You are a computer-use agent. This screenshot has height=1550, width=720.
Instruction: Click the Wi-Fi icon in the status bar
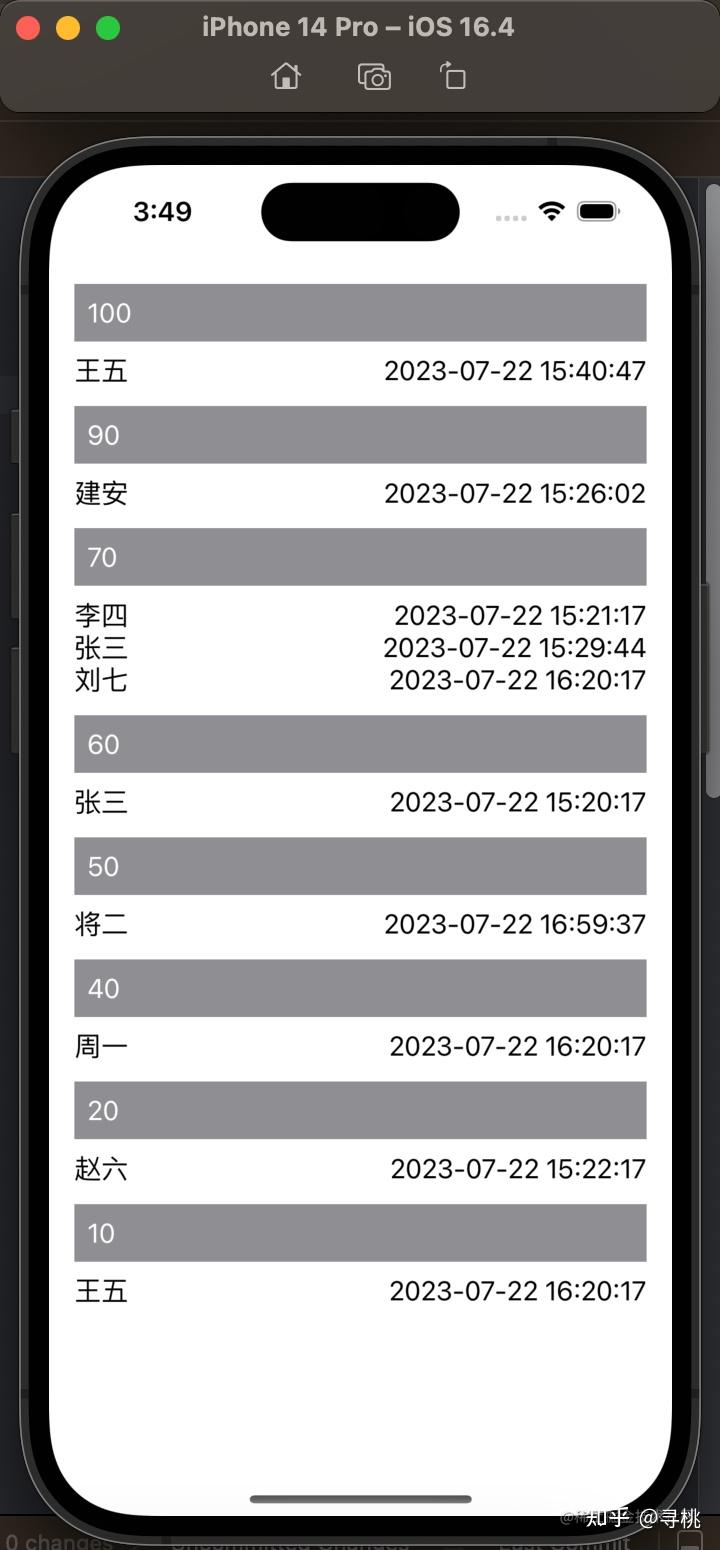tap(549, 212)
